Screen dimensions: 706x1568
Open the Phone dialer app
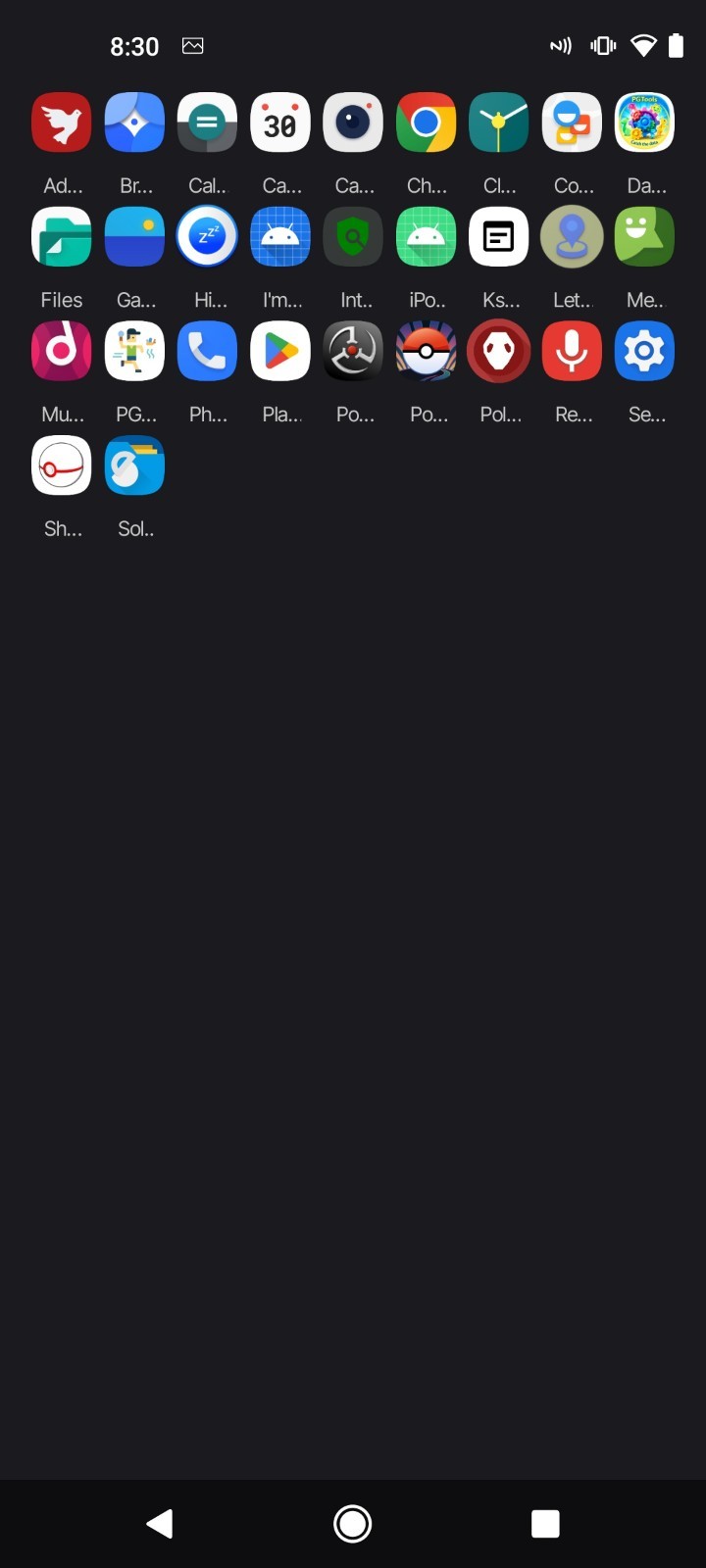(207, 352)
